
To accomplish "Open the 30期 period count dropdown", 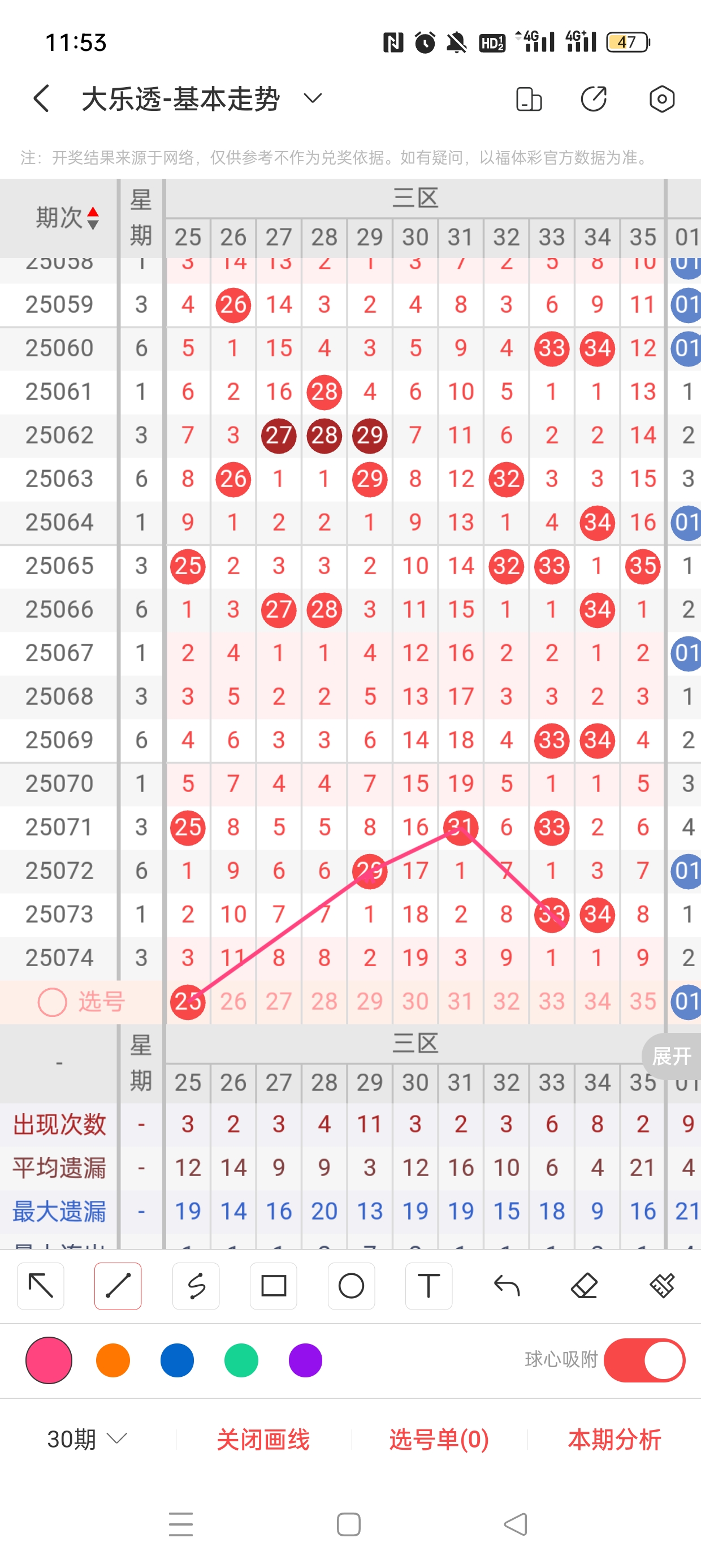I will [x=87, y=1439].
